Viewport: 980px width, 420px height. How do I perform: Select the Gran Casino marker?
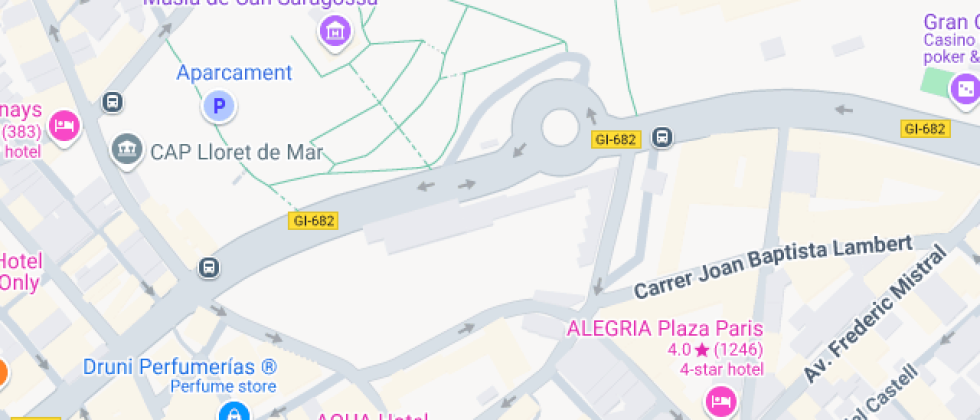pos(964,89)
